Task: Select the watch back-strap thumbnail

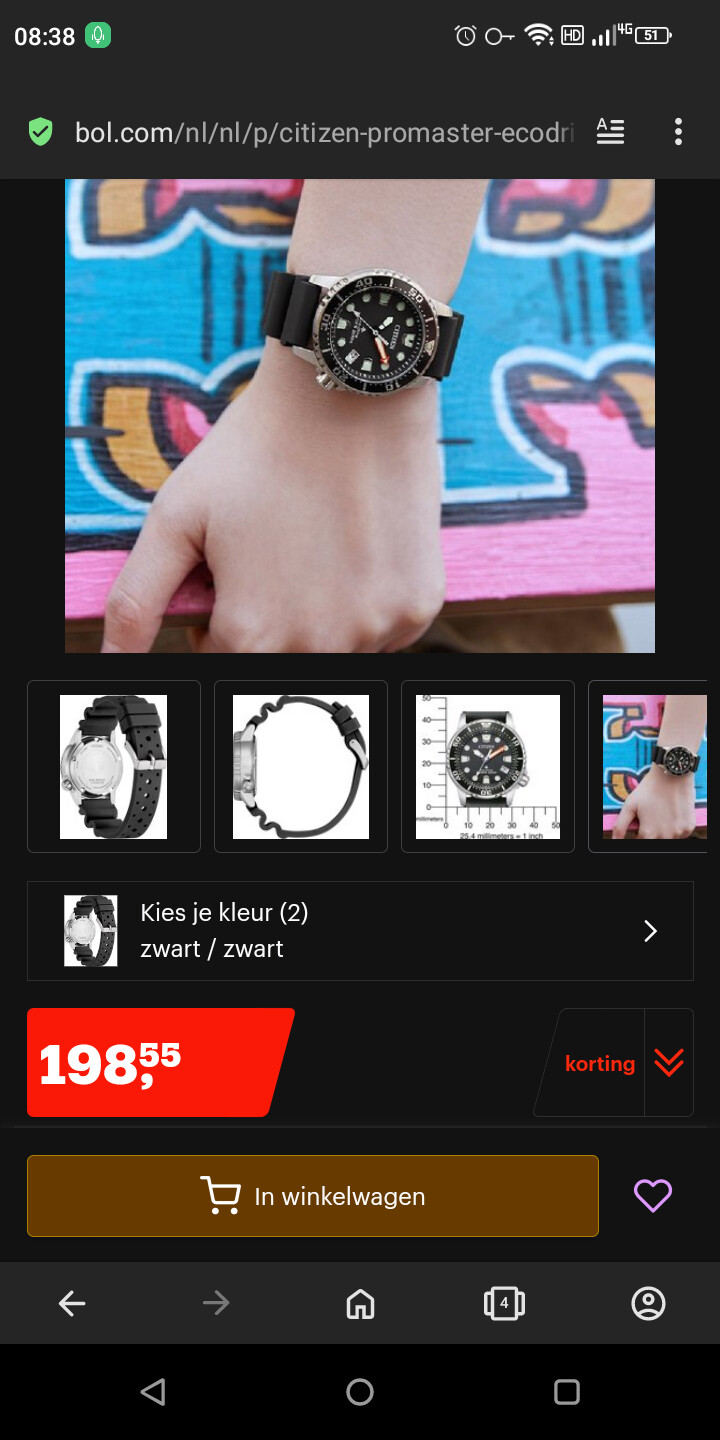Action: click(x=114, y=766)
